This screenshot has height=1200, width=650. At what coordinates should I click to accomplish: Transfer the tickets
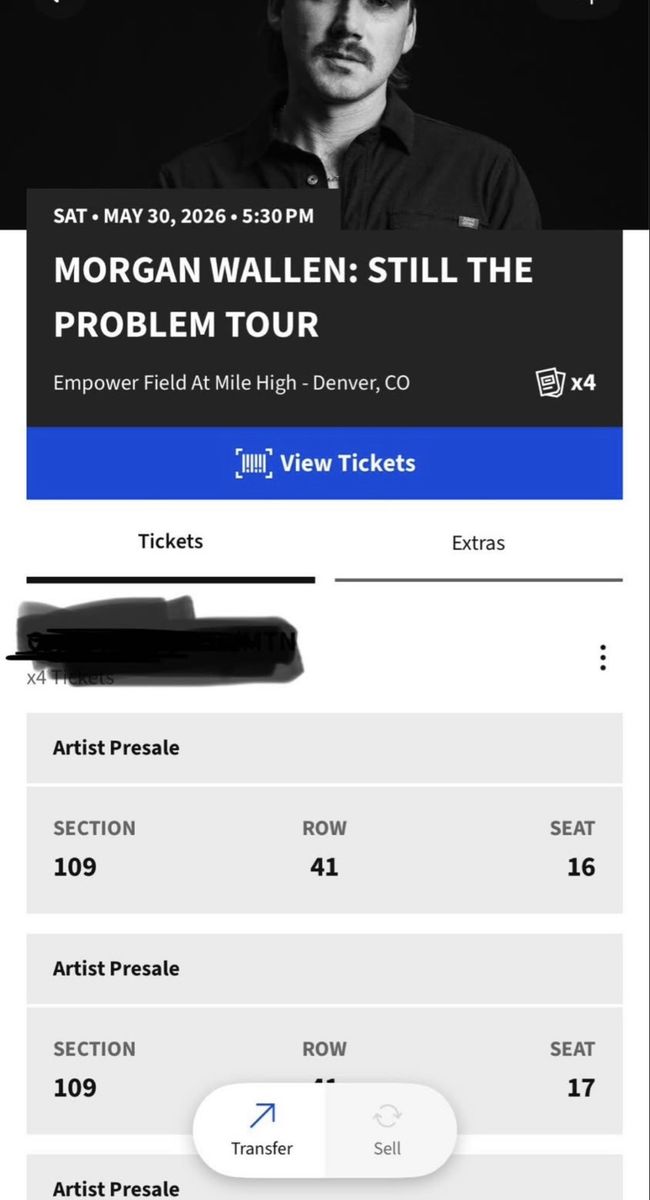point(262,1130)
